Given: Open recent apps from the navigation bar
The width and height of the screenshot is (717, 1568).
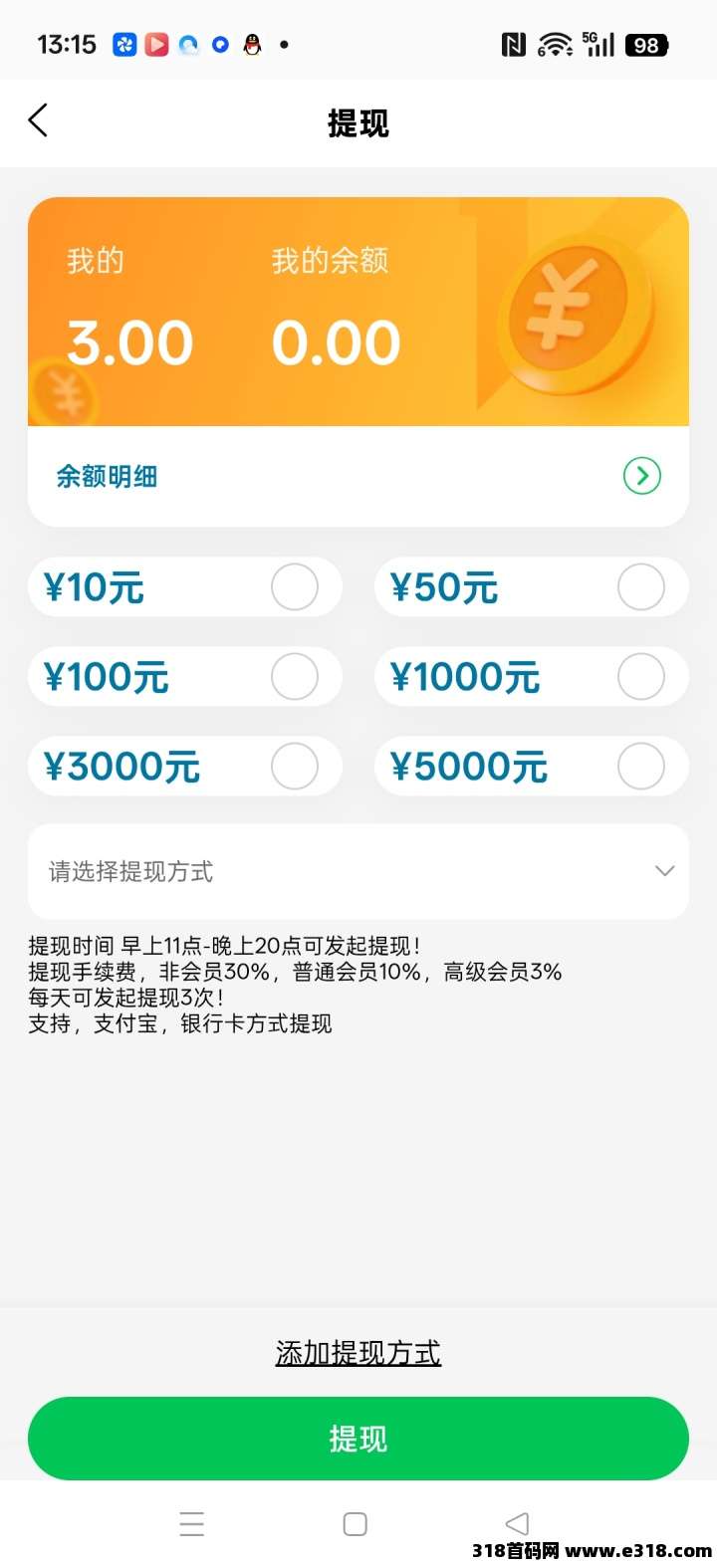Looking at the screenshot, I should point(192,1523).
